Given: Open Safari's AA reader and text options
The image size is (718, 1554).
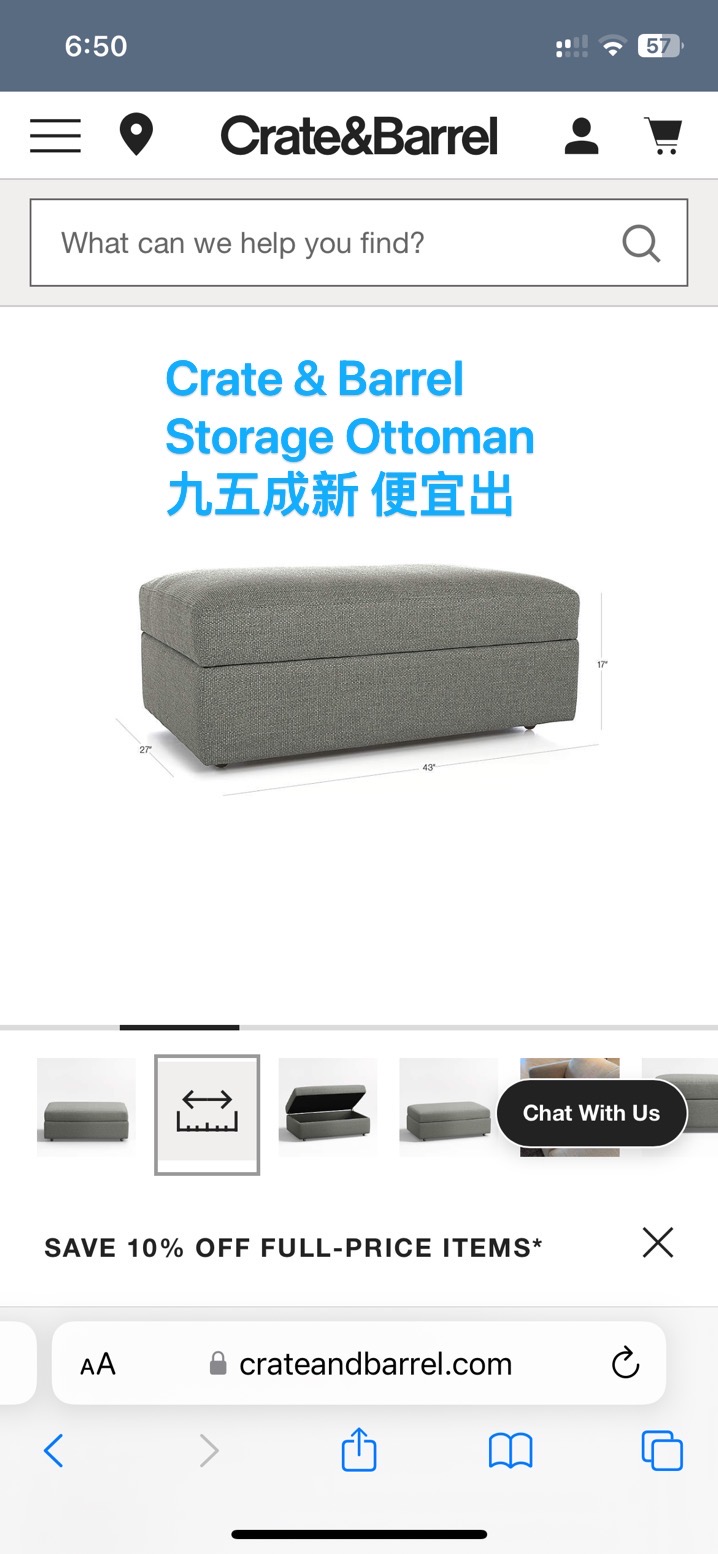Looking at the screenshot, I should tap(98, 1364).
